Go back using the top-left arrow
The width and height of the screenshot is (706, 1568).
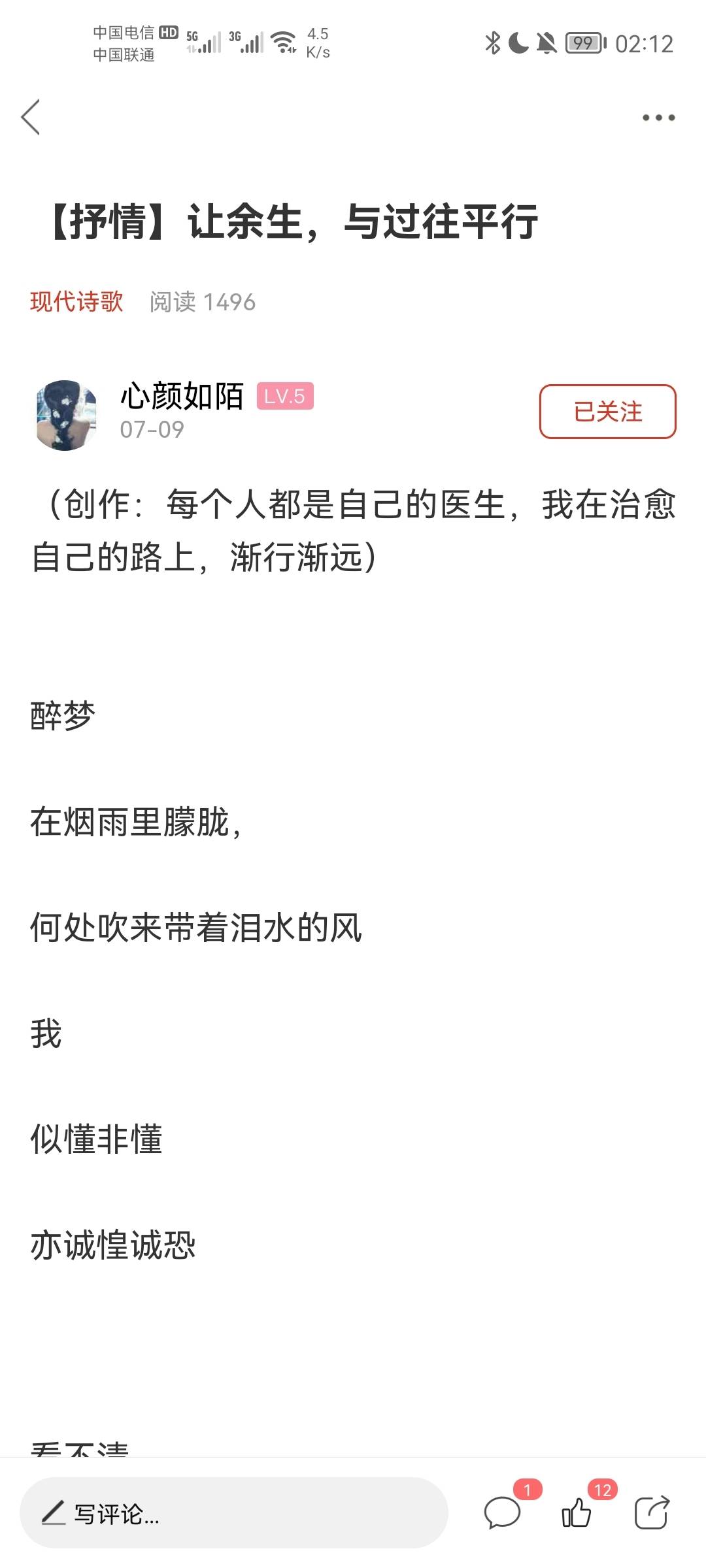coord(31,118)
